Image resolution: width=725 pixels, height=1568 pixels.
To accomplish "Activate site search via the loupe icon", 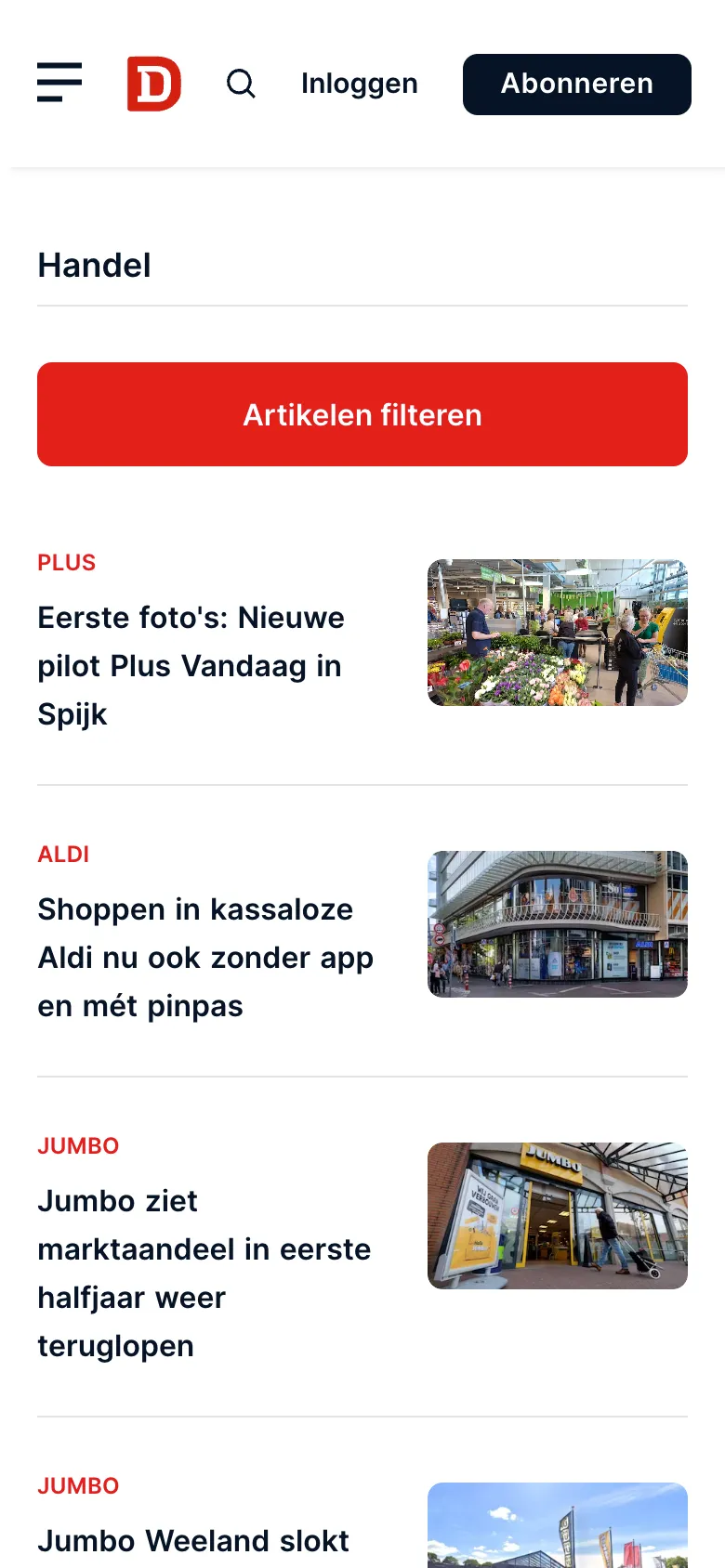I will point(241,83).
